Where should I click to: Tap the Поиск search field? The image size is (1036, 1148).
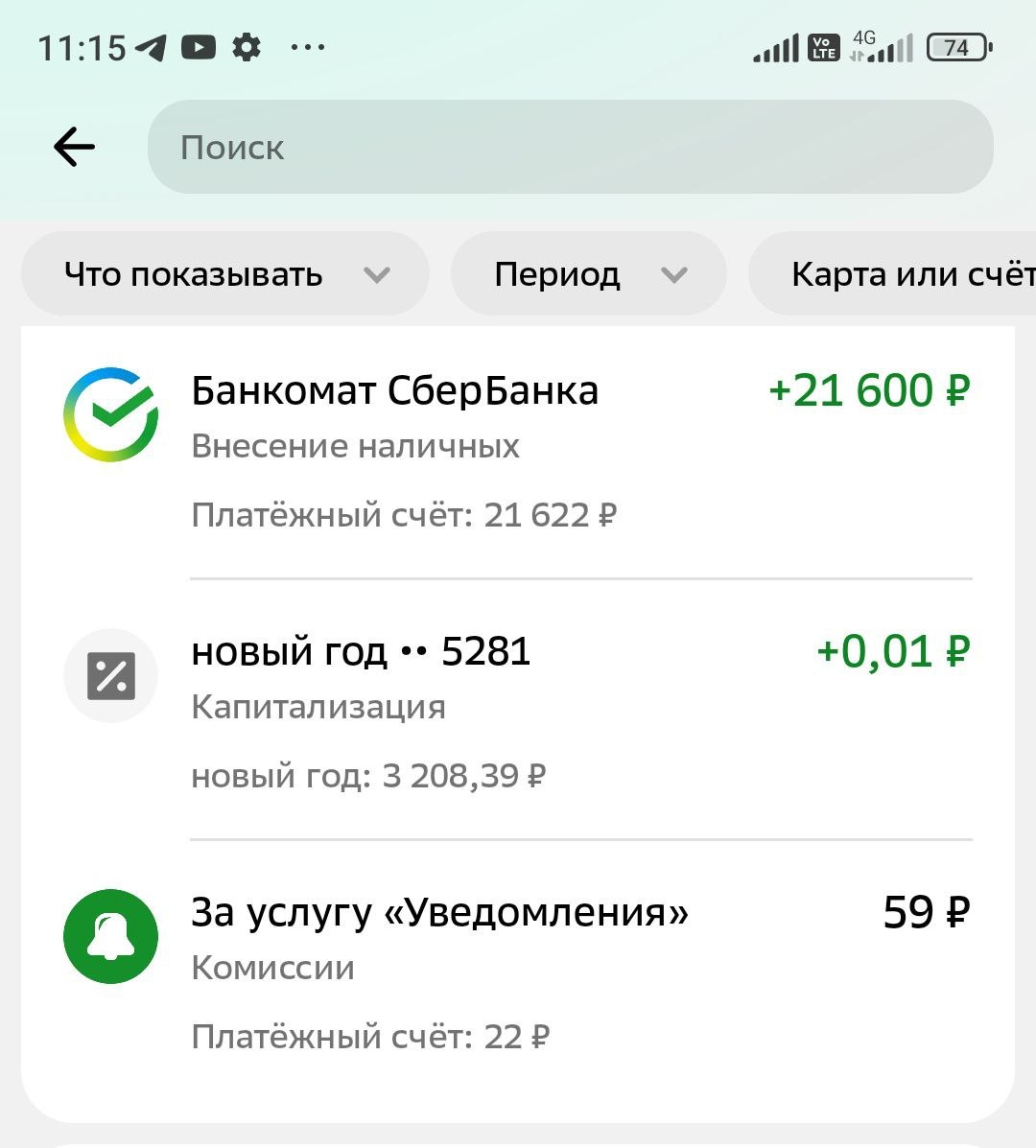(x=570, y=148)
